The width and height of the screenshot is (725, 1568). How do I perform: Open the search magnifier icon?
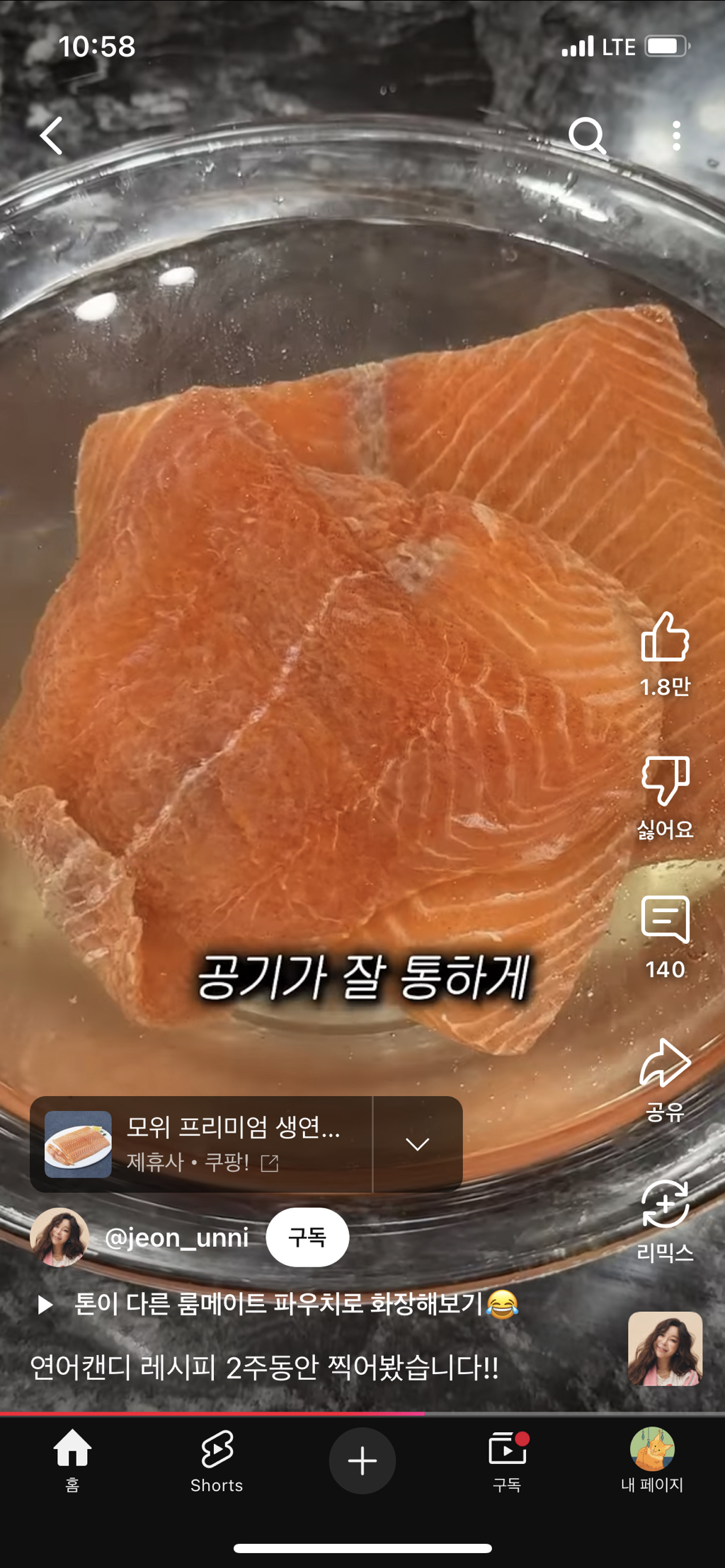pos(587,135)
